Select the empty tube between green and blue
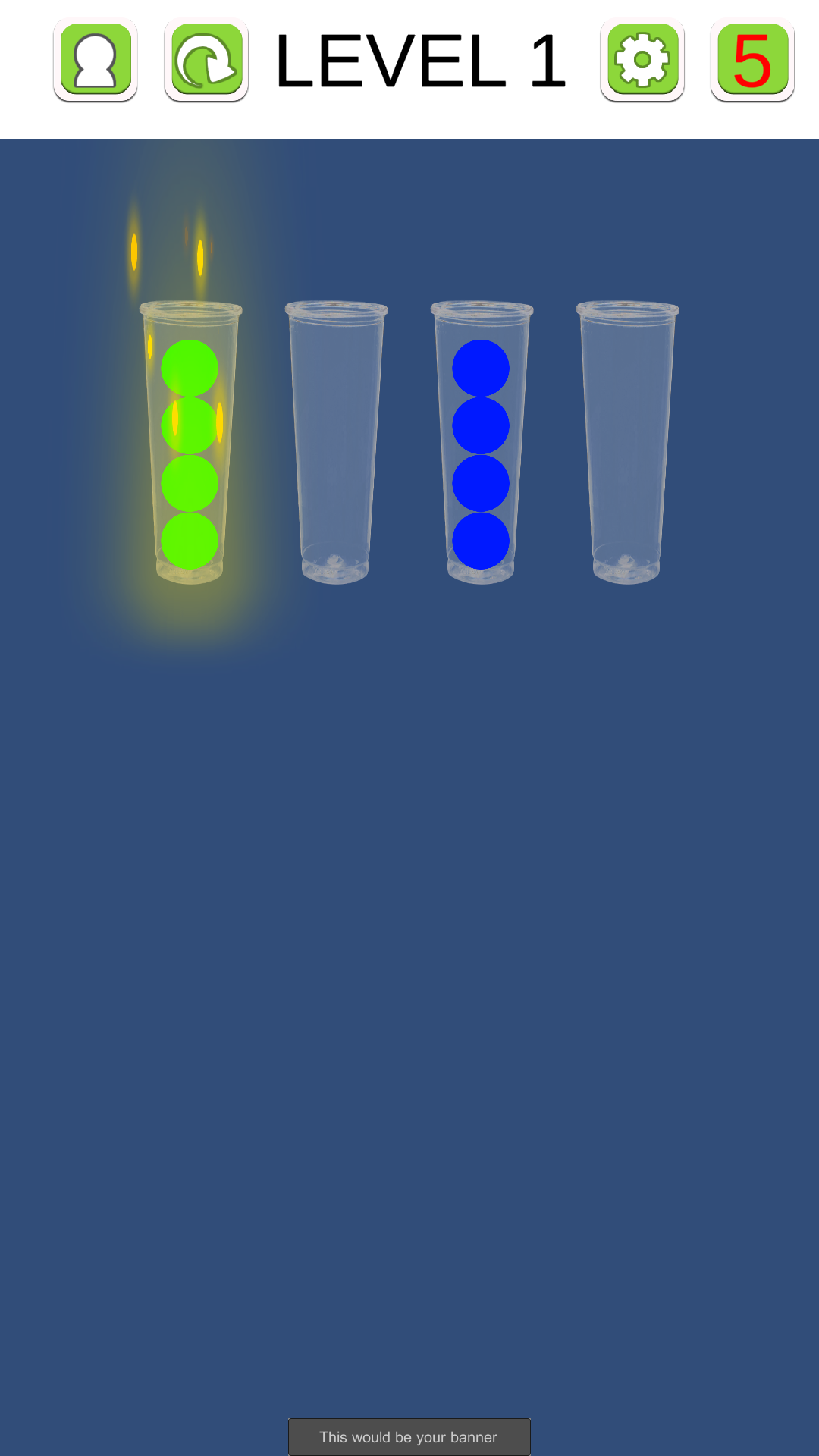This screenshot has height=1456, width=819. (336, 443)
